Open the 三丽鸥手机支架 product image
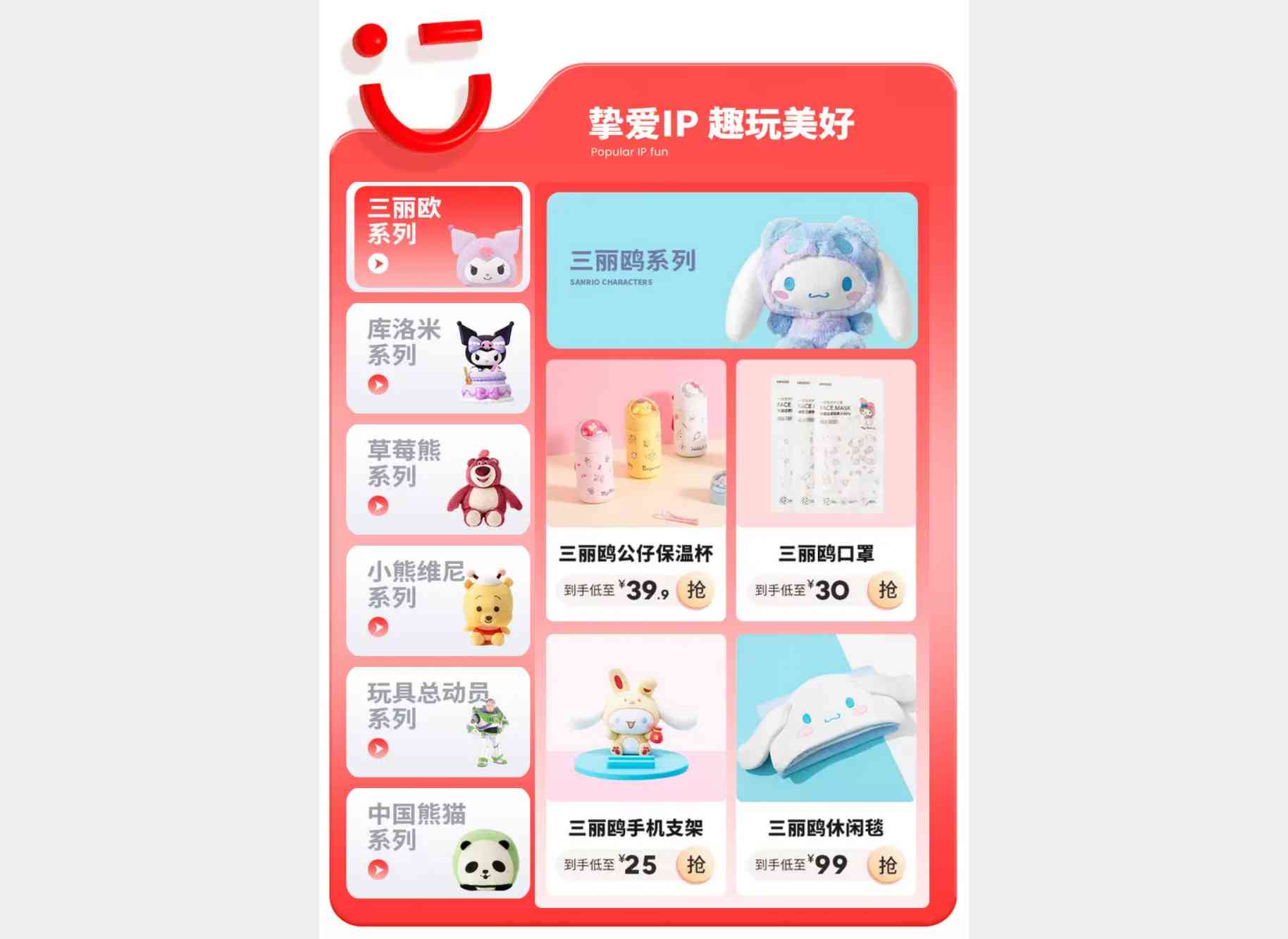The image size is (1288, 939). click(636, 718)
